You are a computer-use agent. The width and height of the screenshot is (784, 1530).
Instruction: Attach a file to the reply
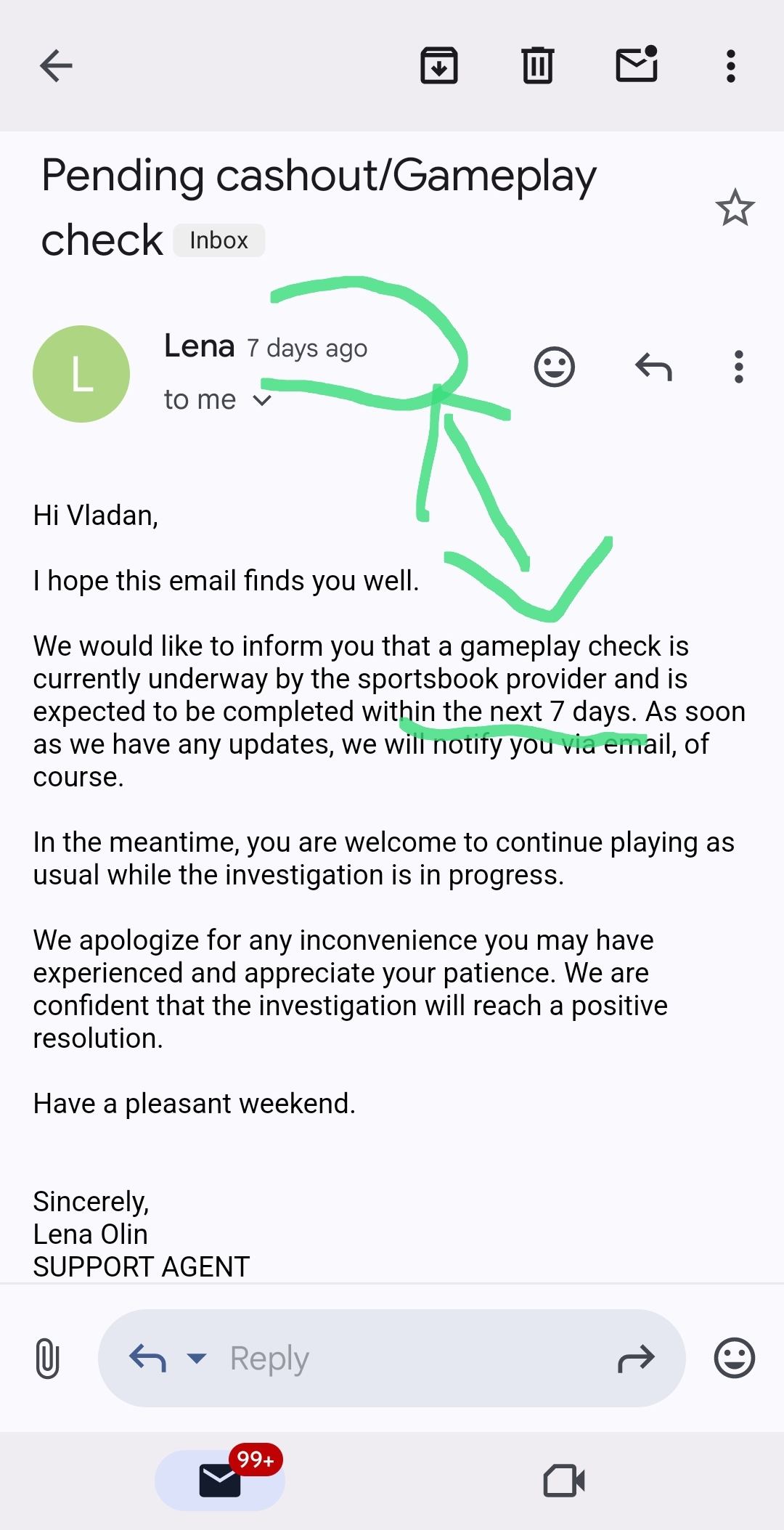click(x=47, y=1358)
